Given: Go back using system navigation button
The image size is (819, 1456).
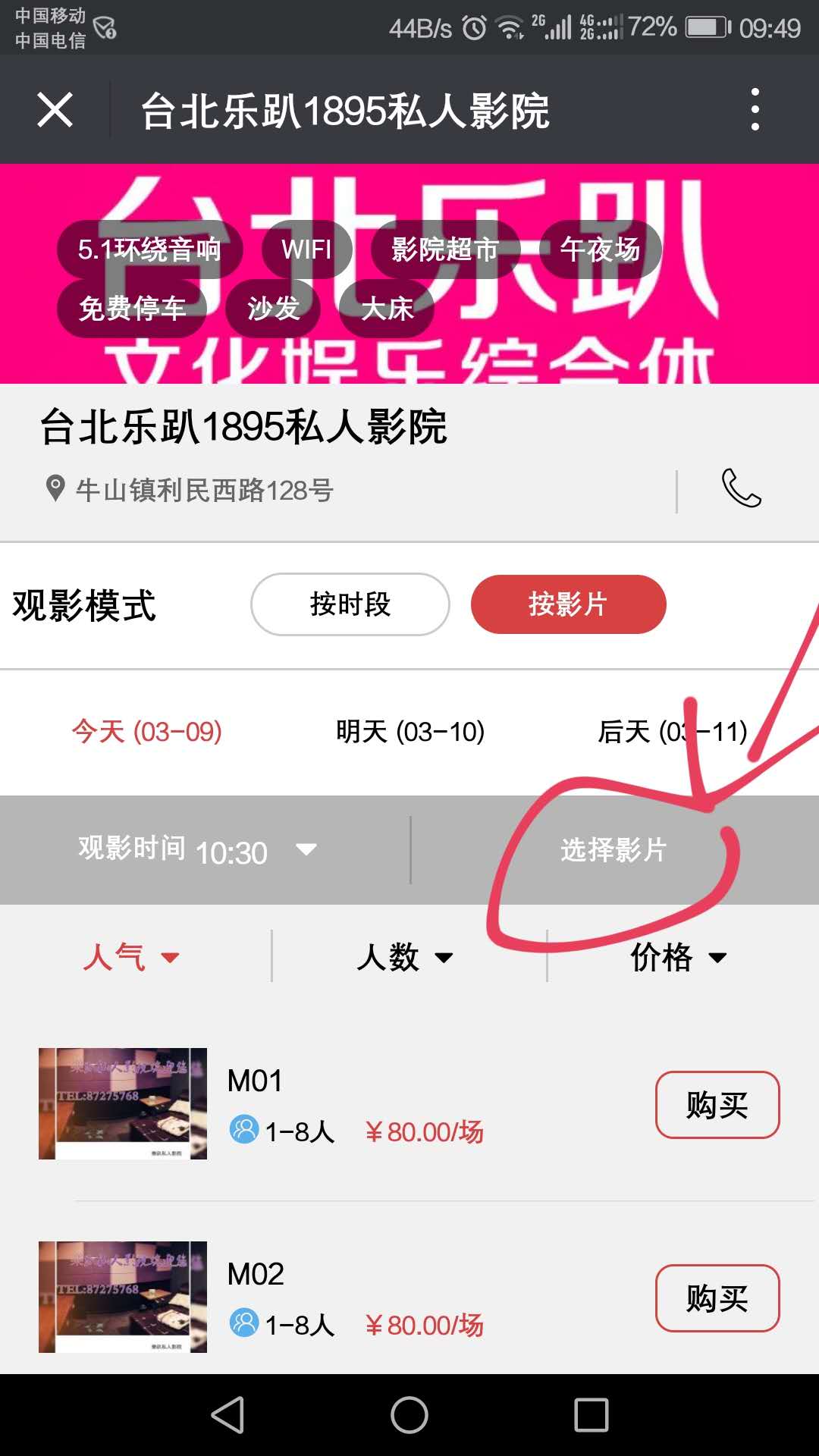Looking at the screenshot, I should (227, 1415).
